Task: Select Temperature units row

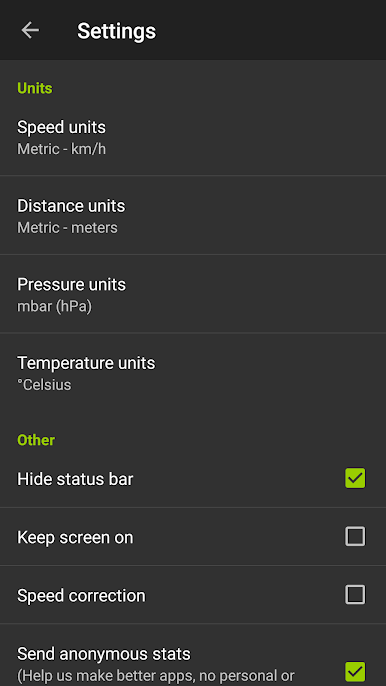Action: [193, 372]
